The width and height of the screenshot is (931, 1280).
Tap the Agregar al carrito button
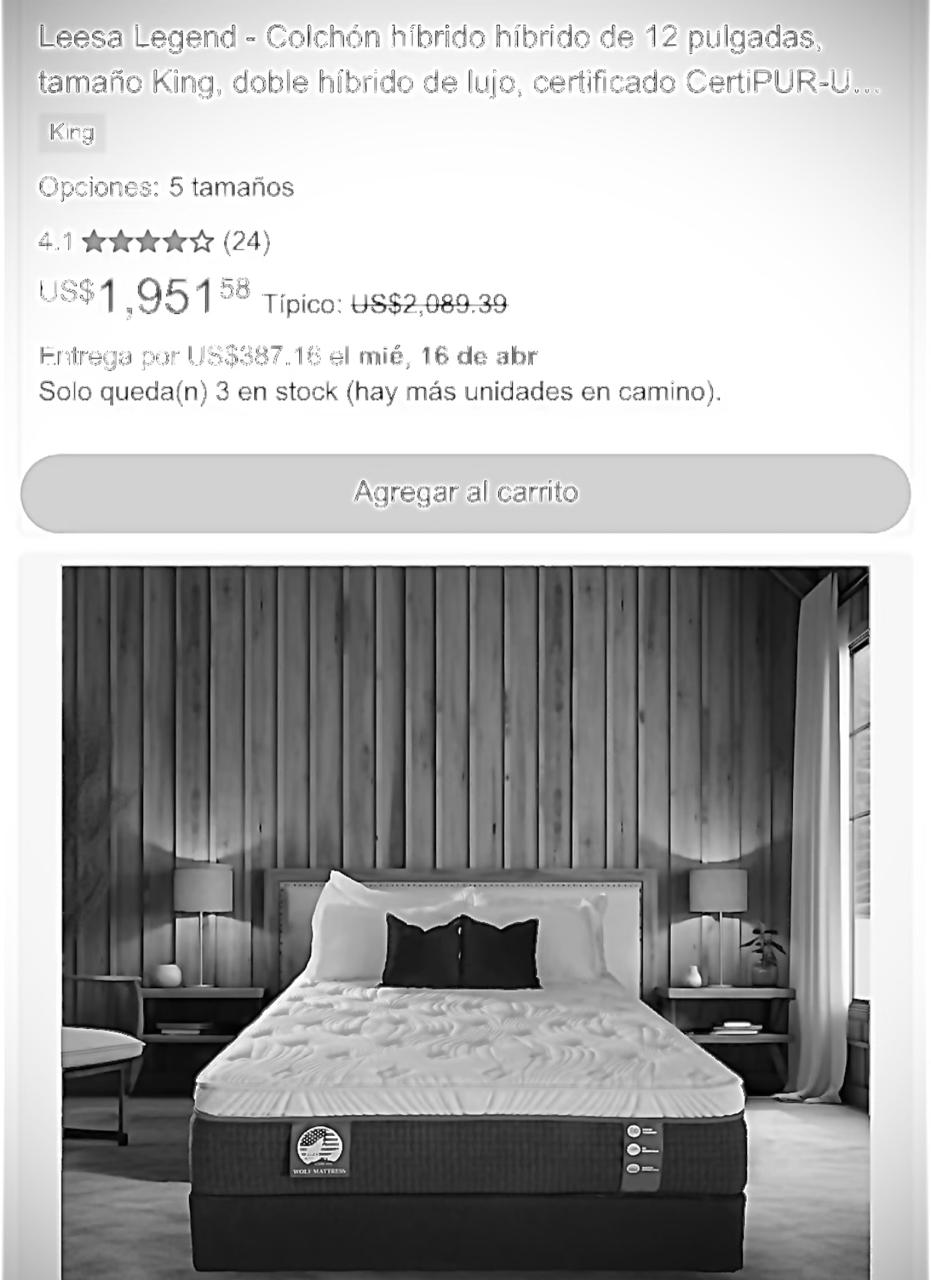pos(465,493)
